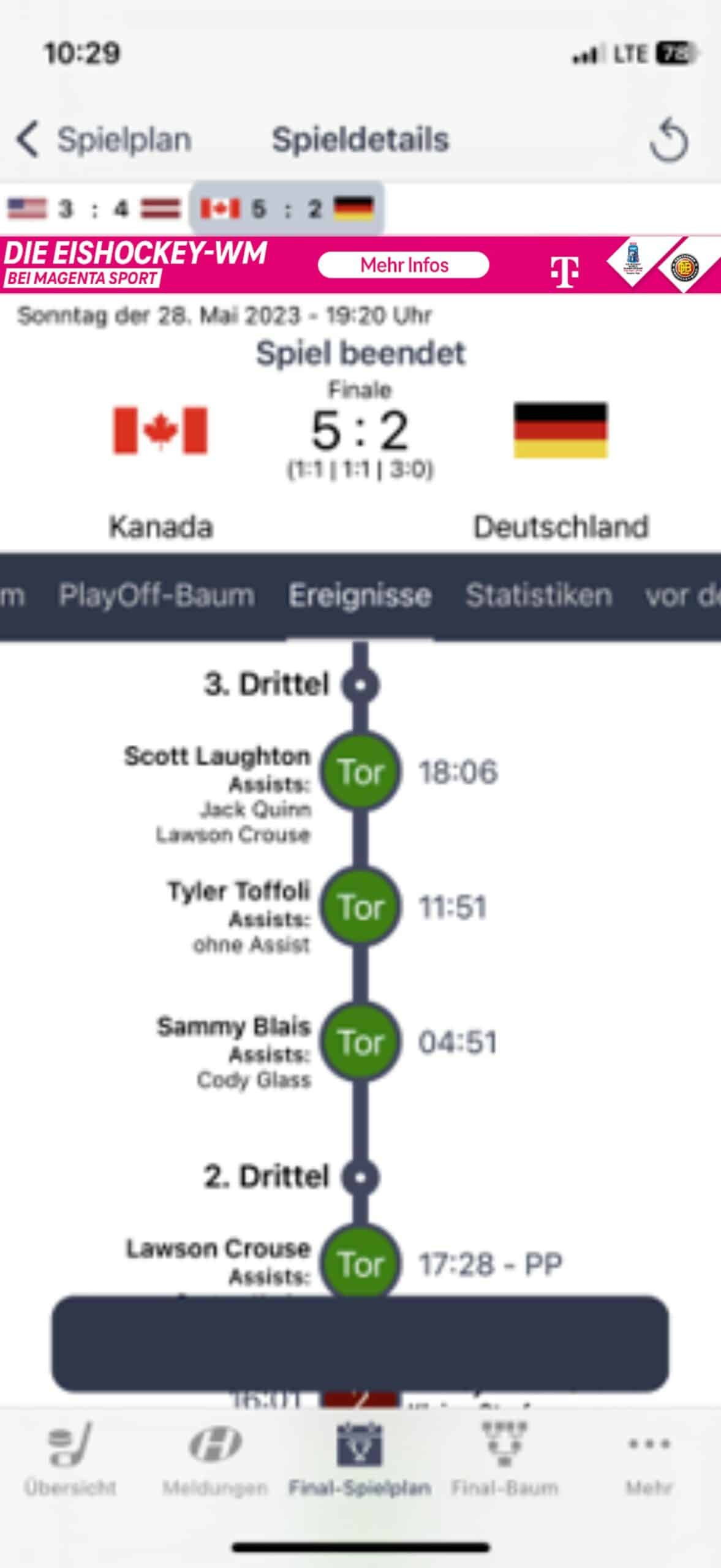This screenshot has width=721, height=1568.
Task: Open the Final-Spielplan tab
Action: click(360, 1460)
